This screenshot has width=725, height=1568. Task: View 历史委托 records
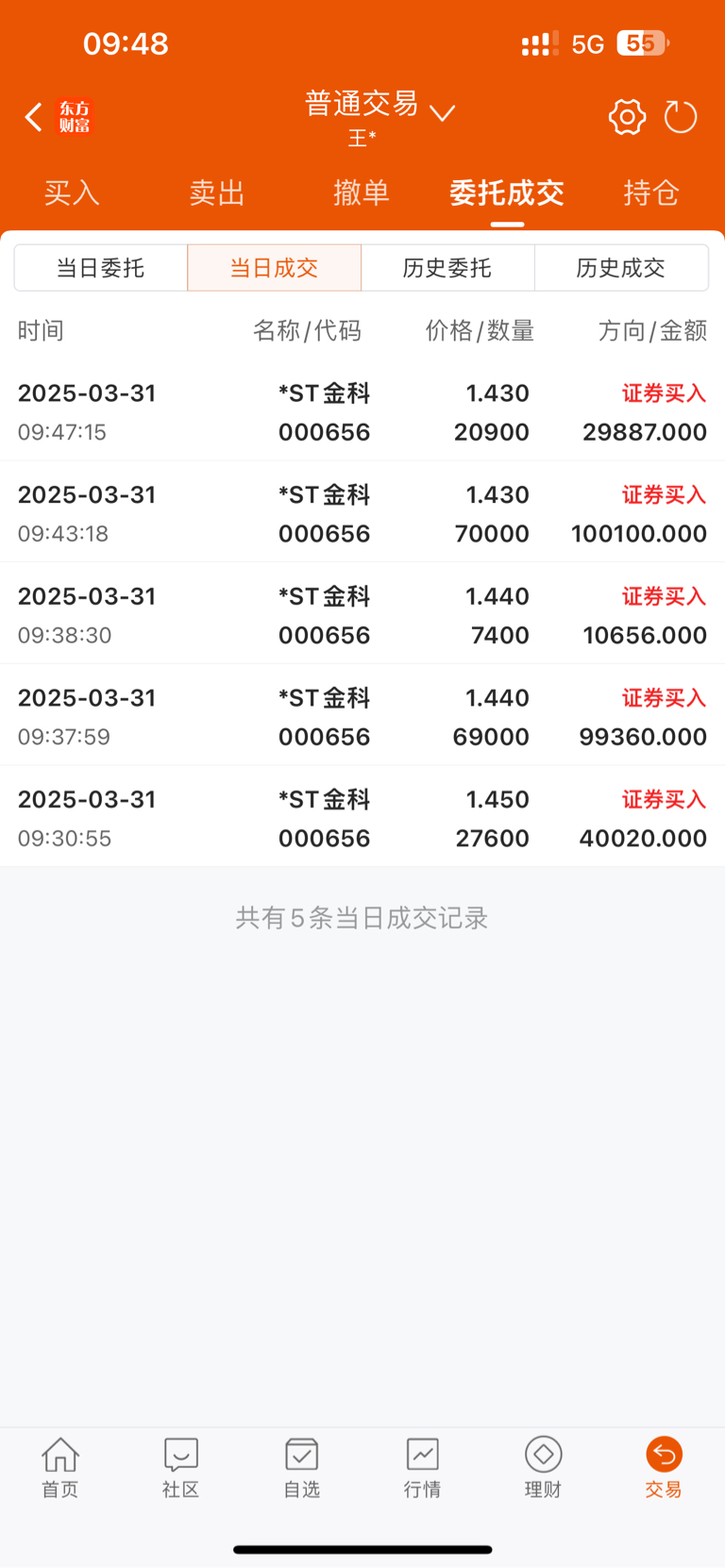pyautogui.click(x=447, y=268)
